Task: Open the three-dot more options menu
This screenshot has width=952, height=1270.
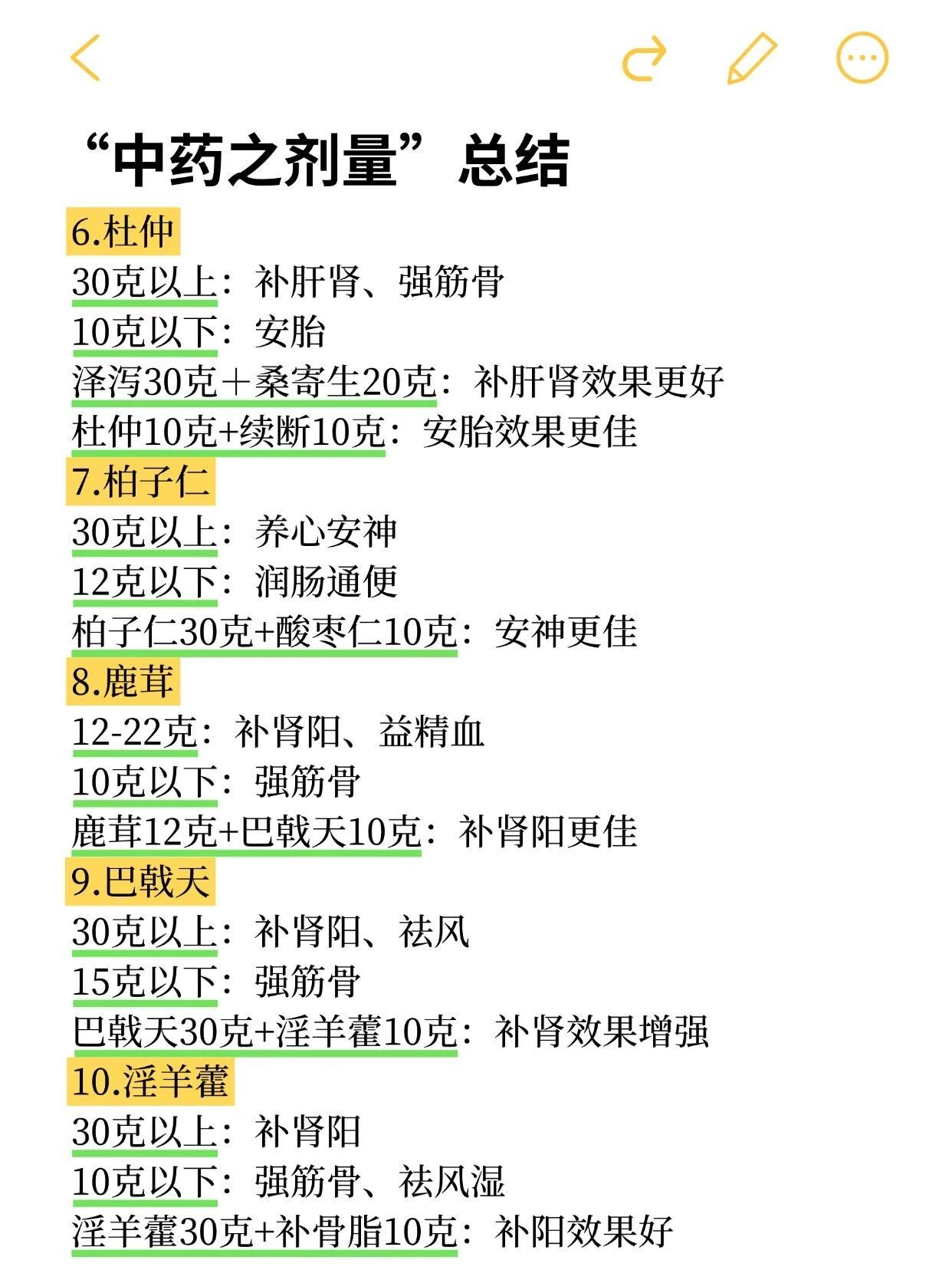Action: pos(862,58)
